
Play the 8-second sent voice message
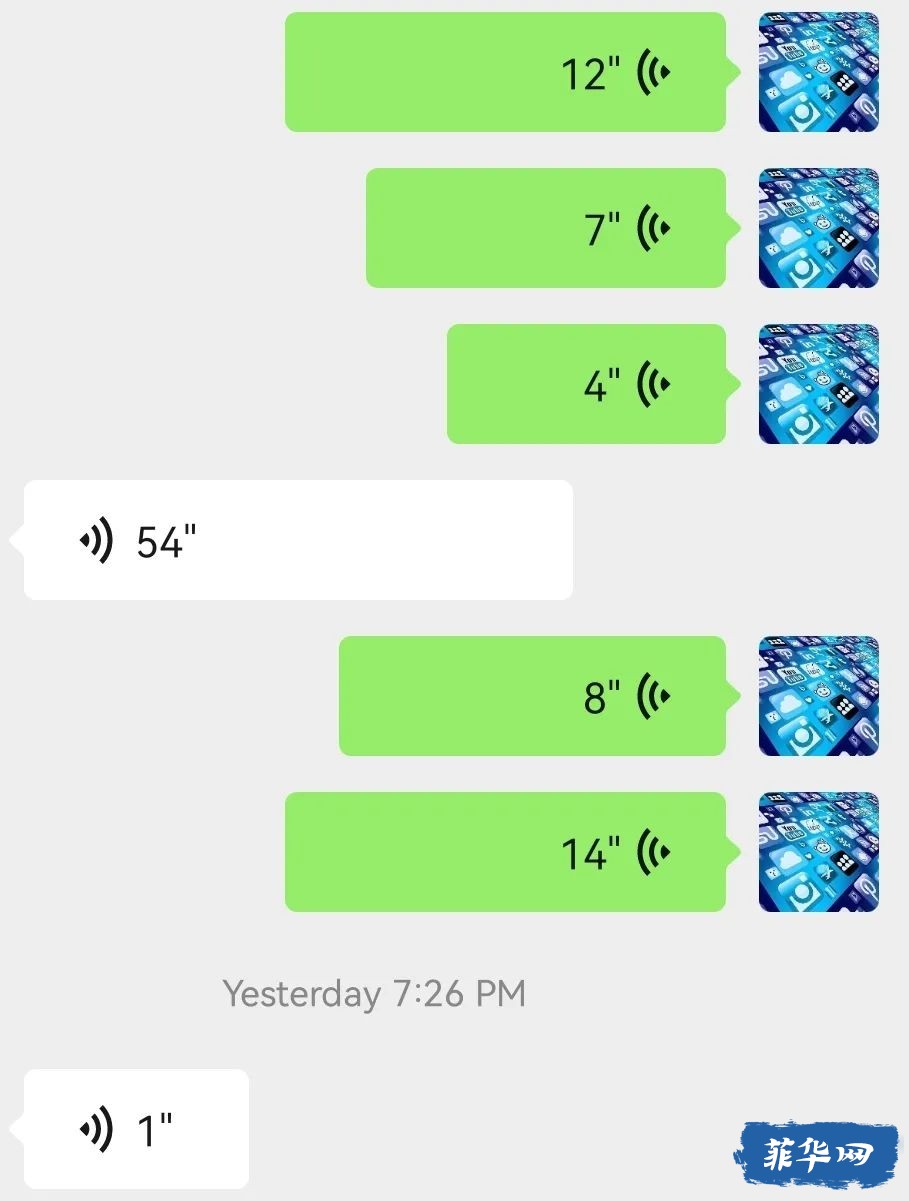532,696
